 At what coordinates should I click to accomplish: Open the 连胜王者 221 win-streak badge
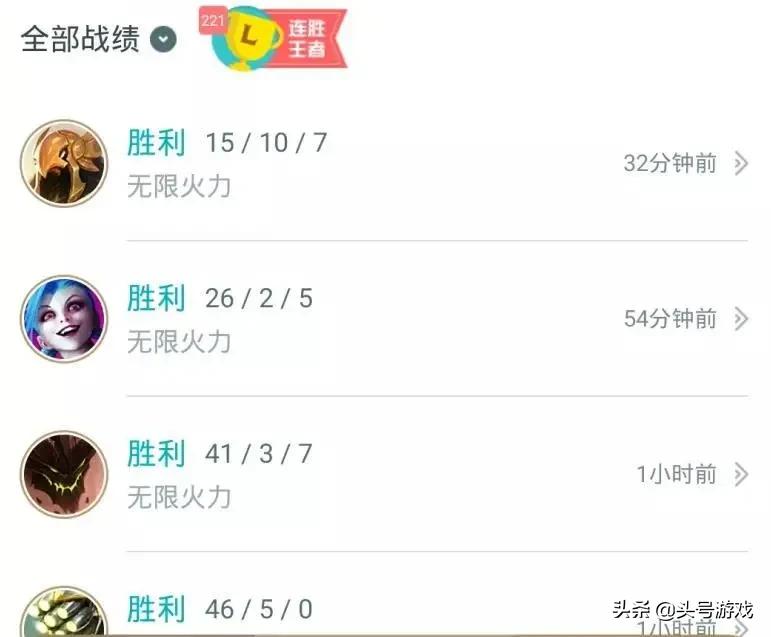pyautogui.click(x=273, y=38)
